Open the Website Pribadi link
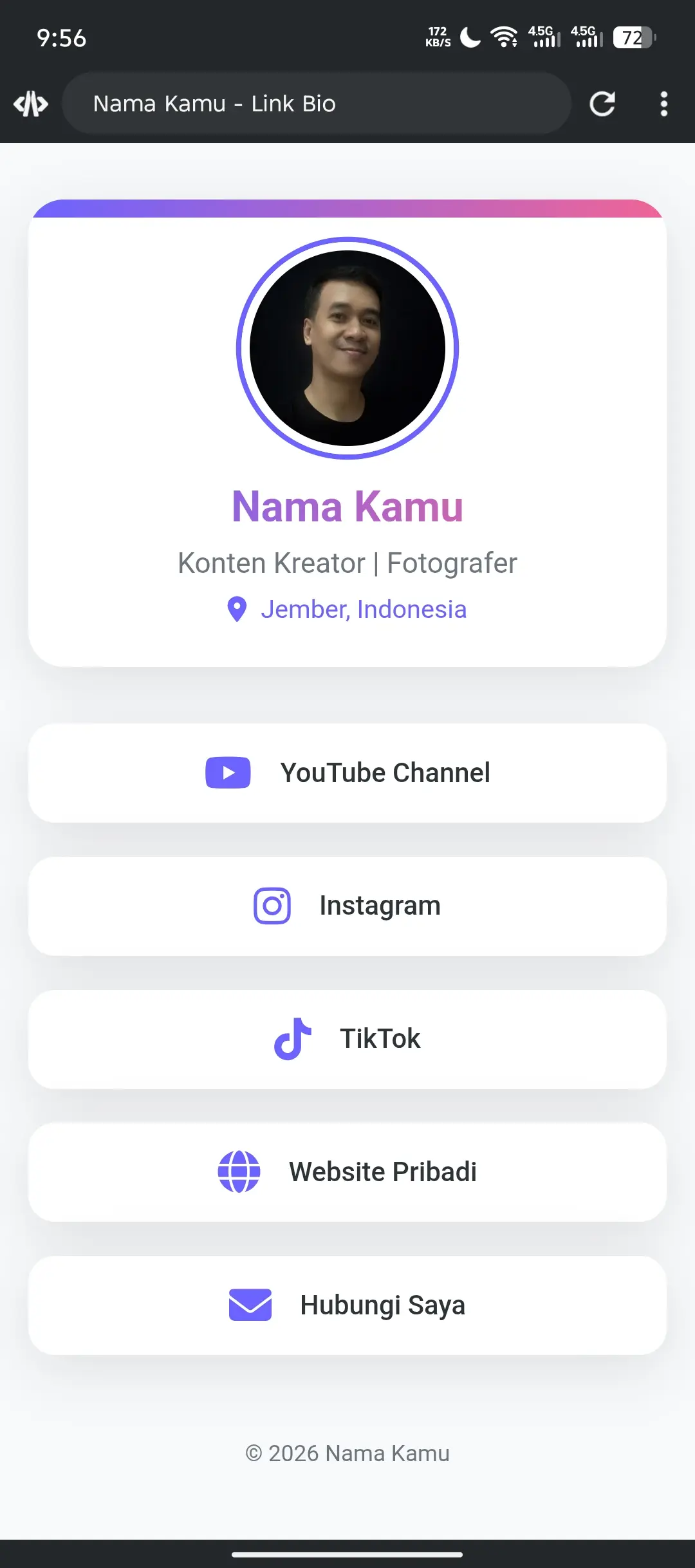695x1568 pixels. 347,1171
